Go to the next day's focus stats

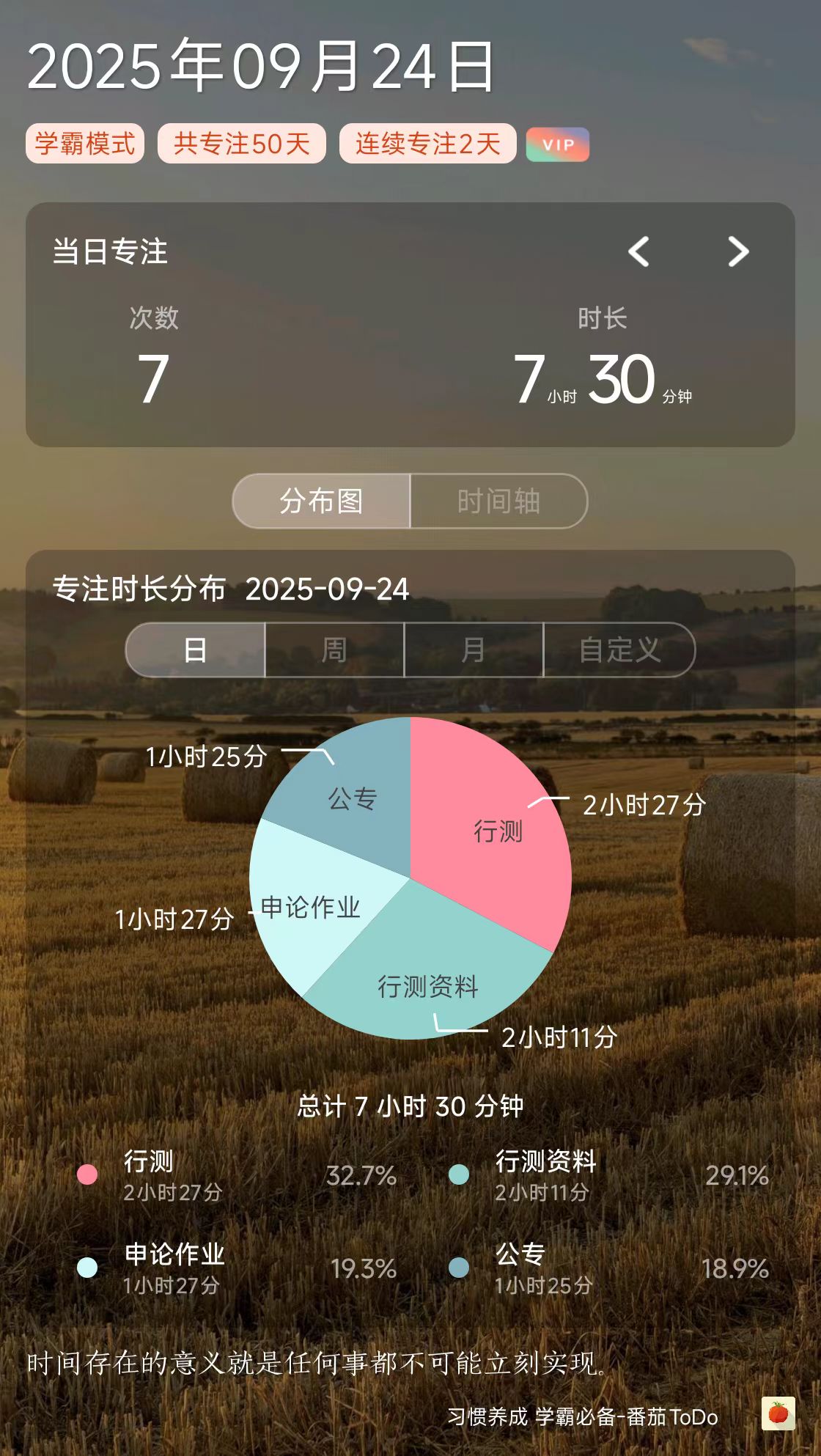click(738, 252)
